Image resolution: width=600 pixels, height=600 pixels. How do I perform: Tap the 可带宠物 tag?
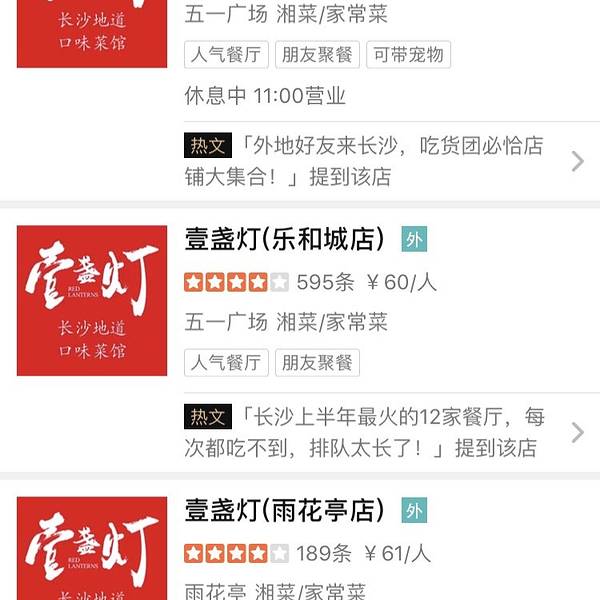click(x=408, y=54)
